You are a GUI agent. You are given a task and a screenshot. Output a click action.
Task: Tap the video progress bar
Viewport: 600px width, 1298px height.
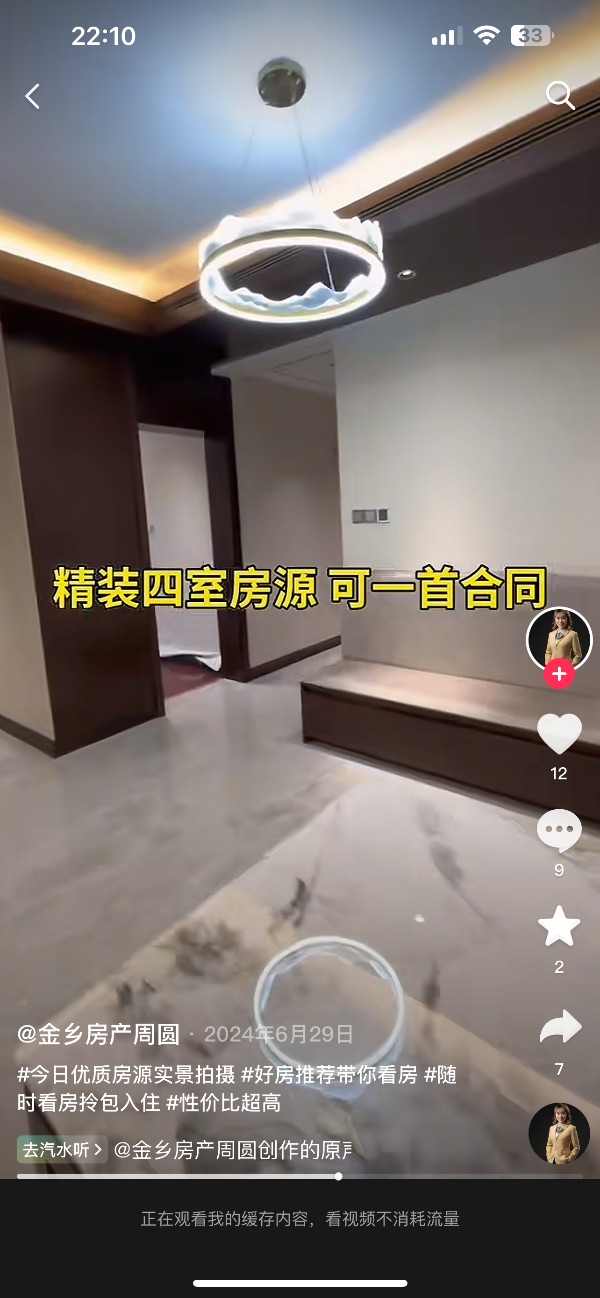300,1176
